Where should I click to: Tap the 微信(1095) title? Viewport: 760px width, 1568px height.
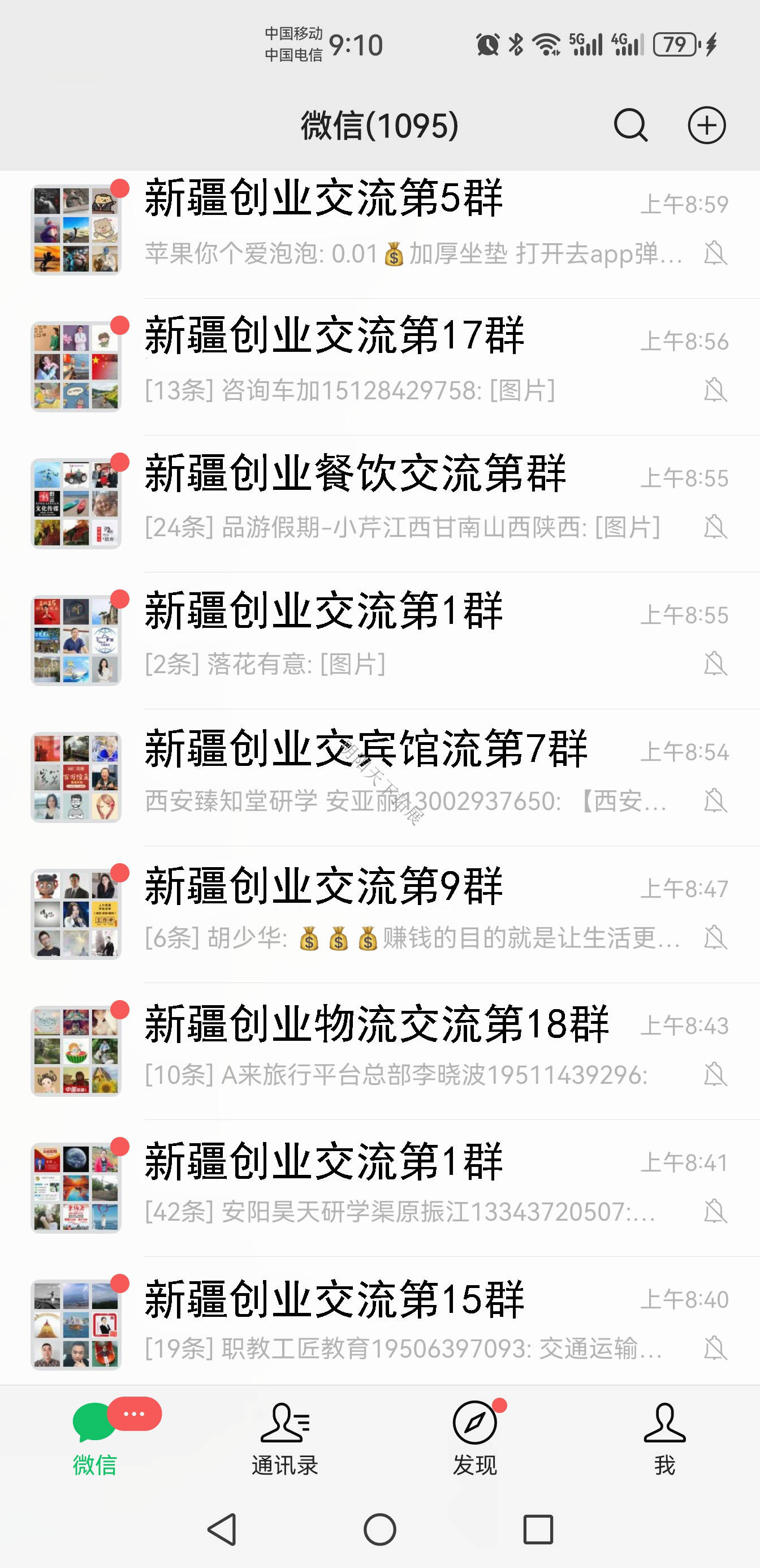[379, 125]
